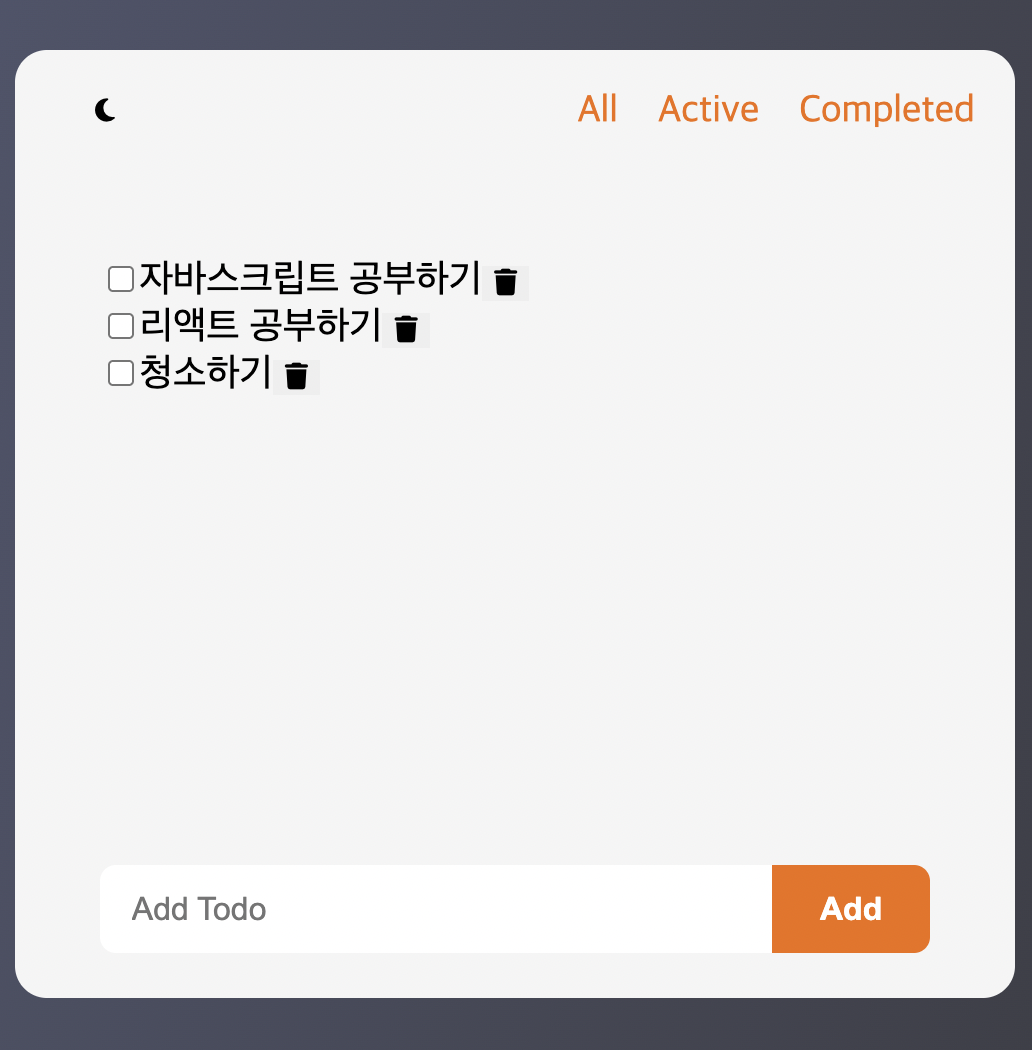The width and height of the screenshot is (1032, 1050).
Task: Switch to the Completed filter
Action: pos(886,109)
